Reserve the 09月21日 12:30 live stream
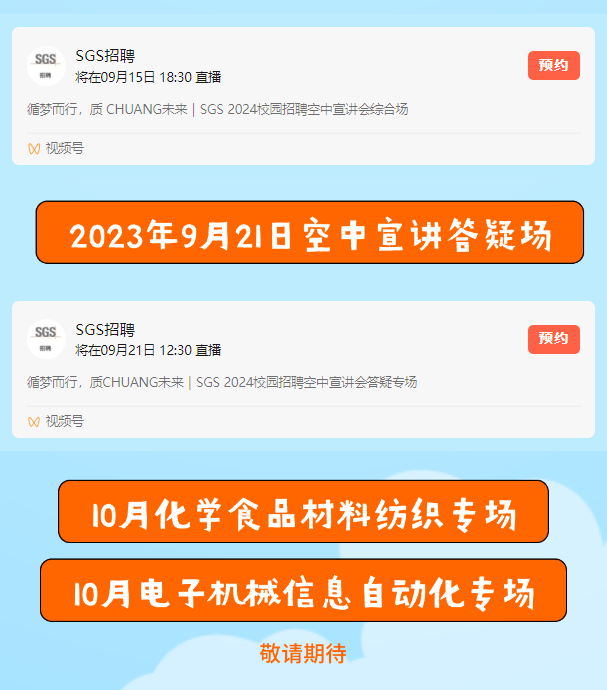 click(x=553, y=339)
